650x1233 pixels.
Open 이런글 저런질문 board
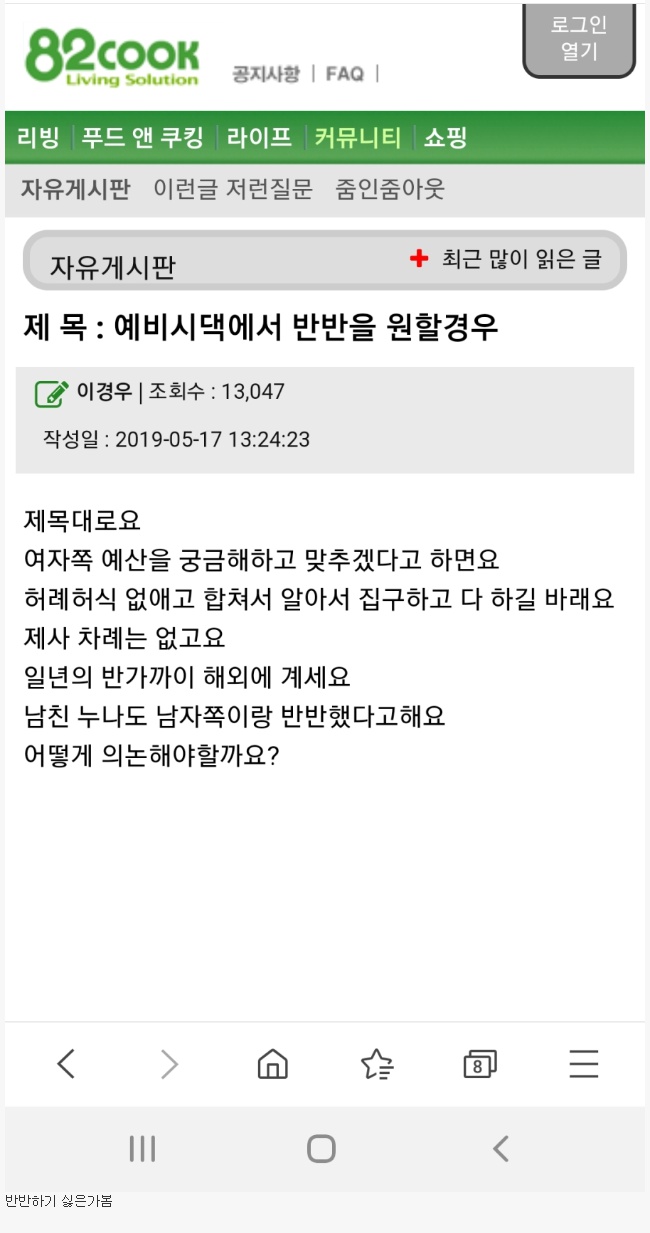coord(233,190)
